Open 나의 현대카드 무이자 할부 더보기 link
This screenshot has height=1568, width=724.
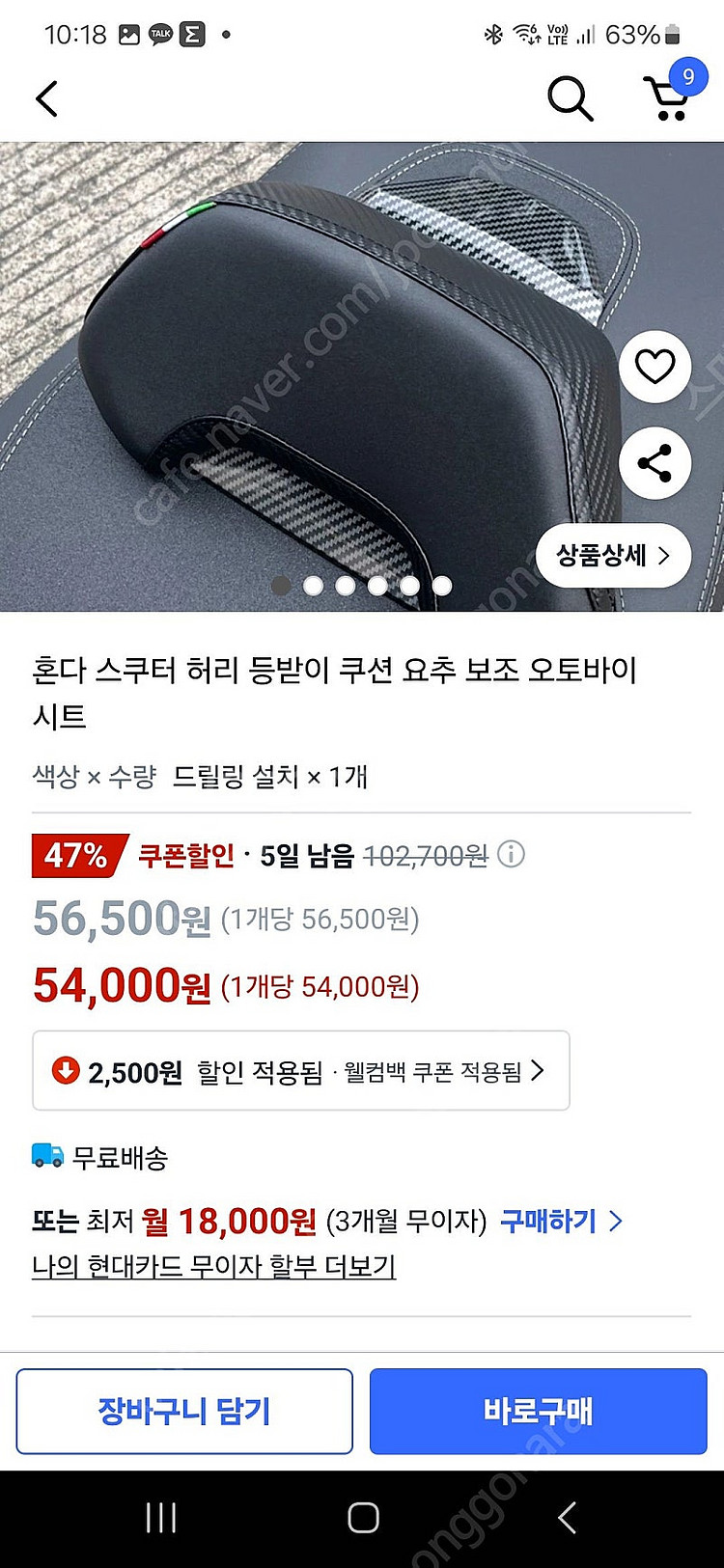tap(213, 1266)
